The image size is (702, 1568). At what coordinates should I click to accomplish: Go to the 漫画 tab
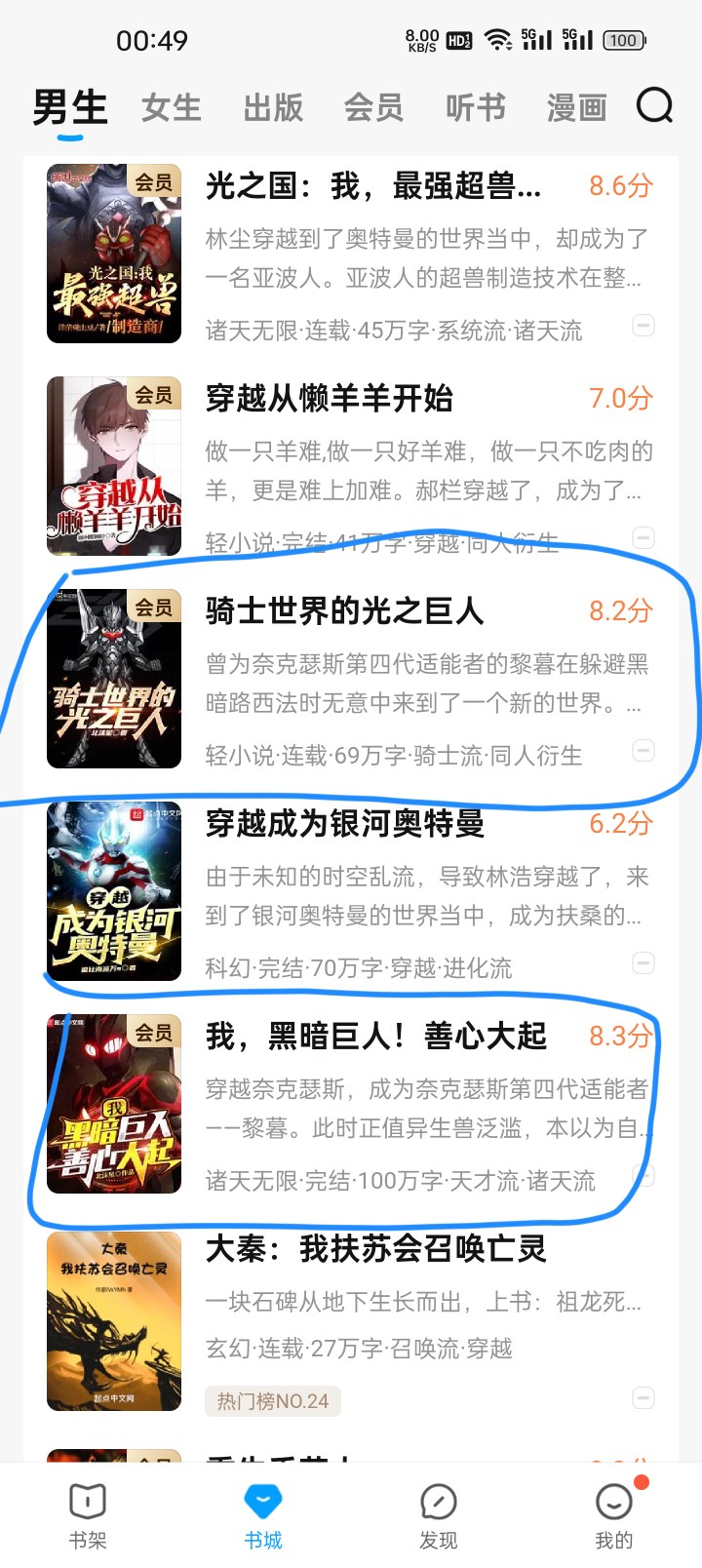point(577,107)
